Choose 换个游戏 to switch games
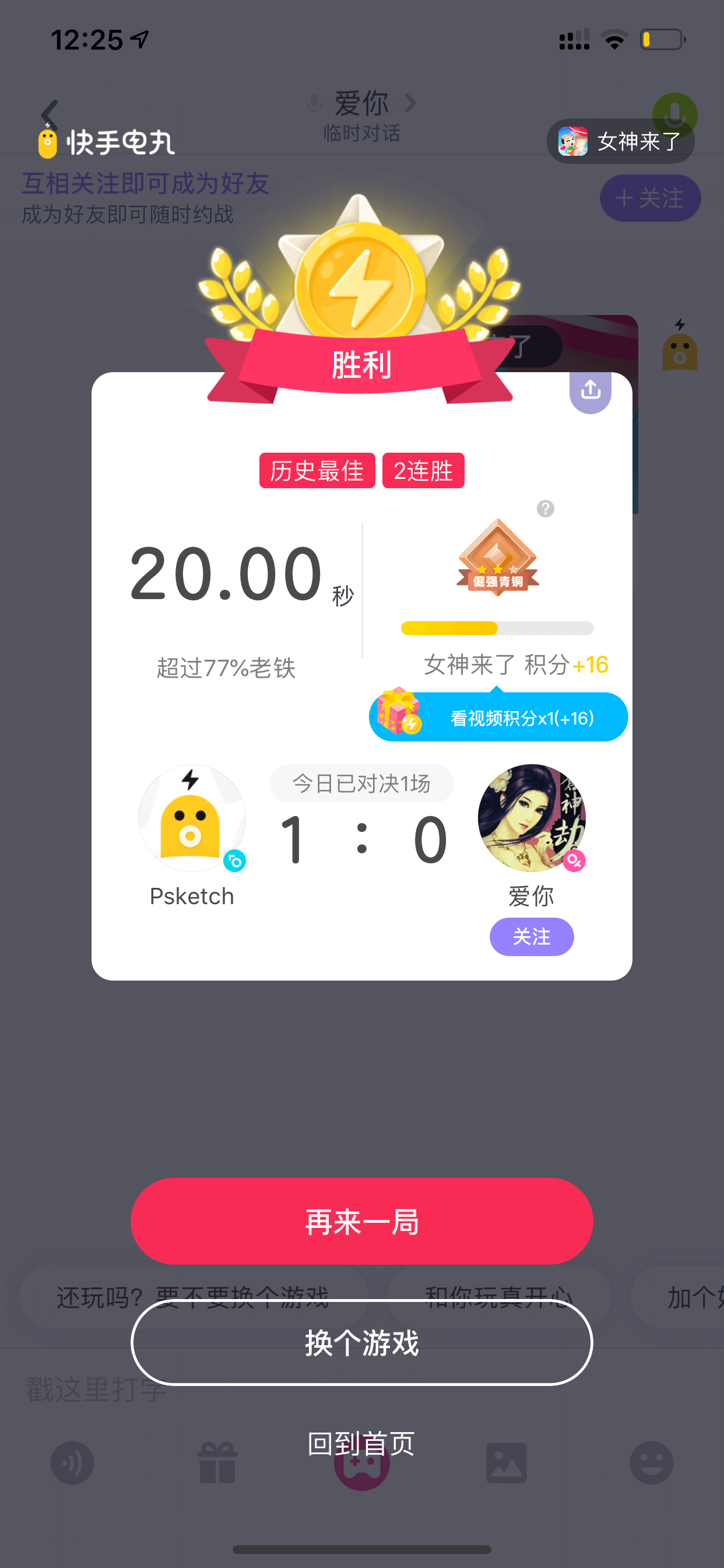The image size is (724, 1568). (x=361, y=1342)
